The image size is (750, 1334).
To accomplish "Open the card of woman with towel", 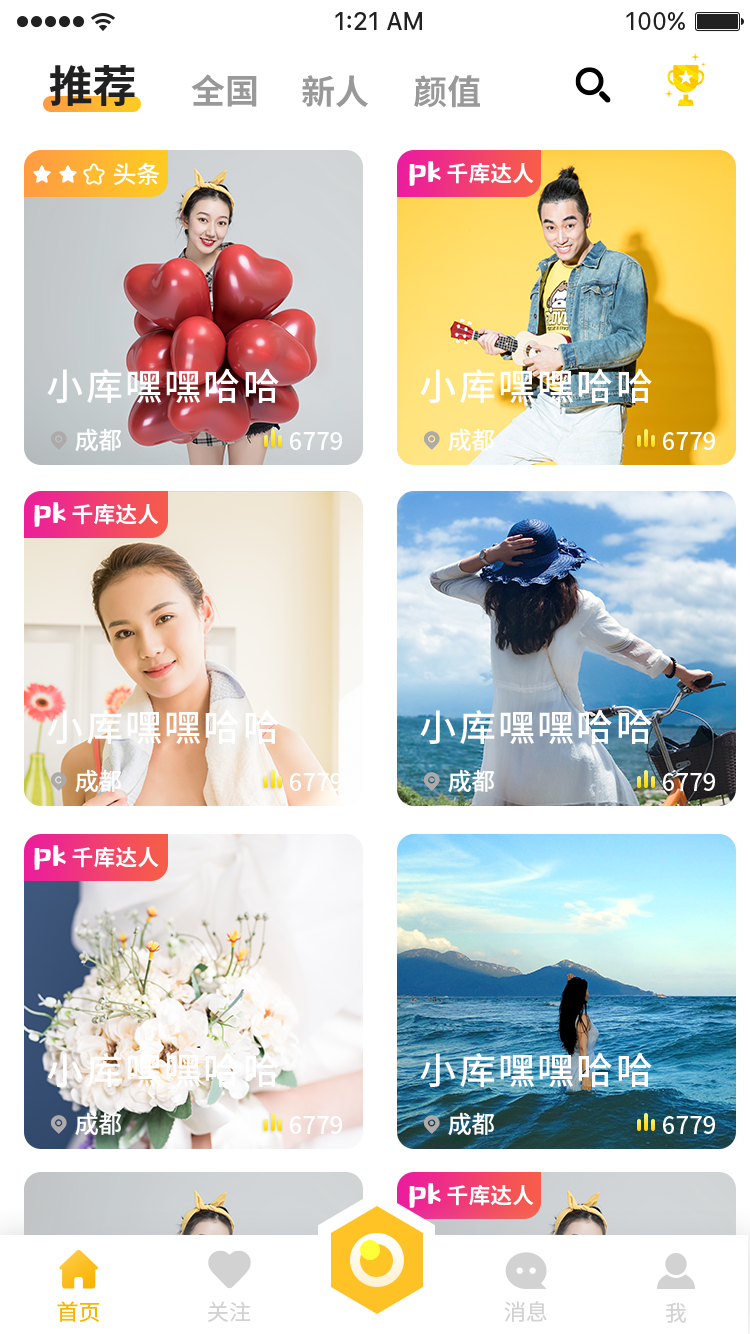I will click(x=193, y=648).
